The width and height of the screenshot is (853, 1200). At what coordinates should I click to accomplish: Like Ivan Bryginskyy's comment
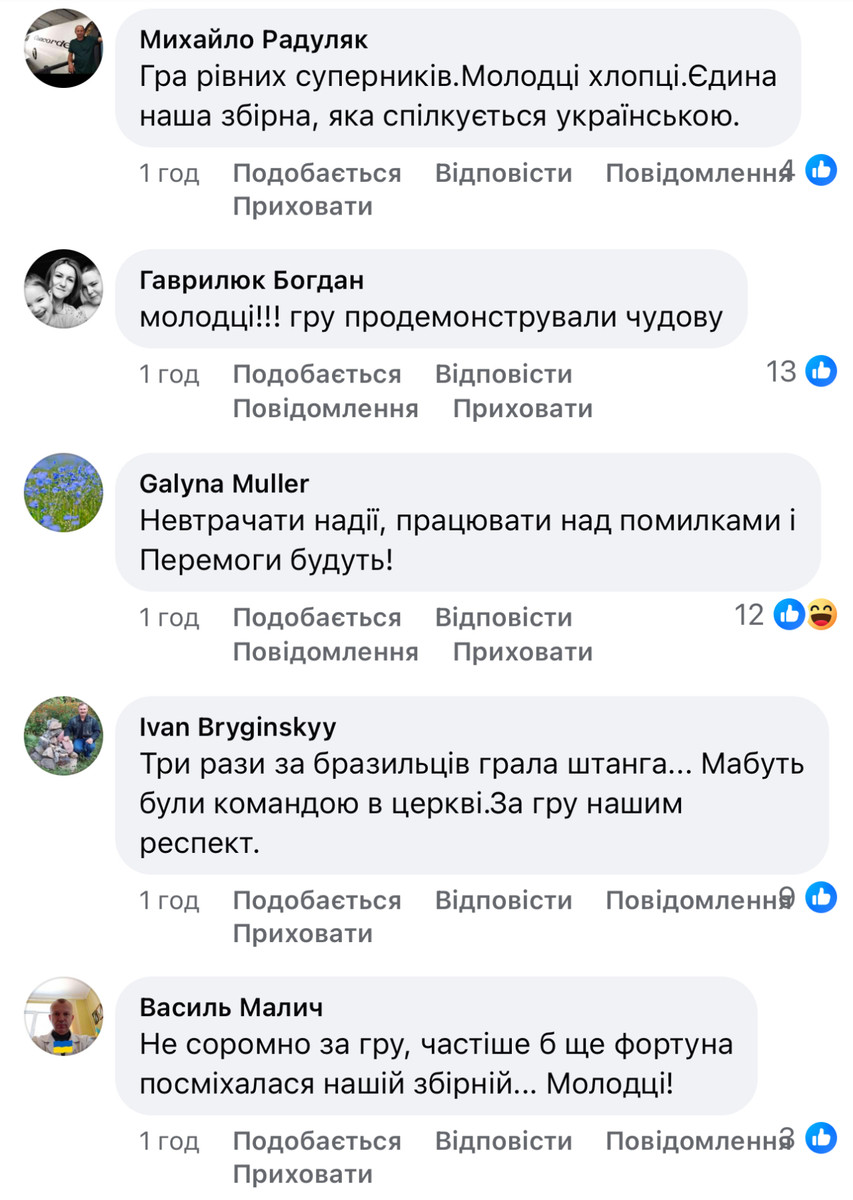point(316,900)
